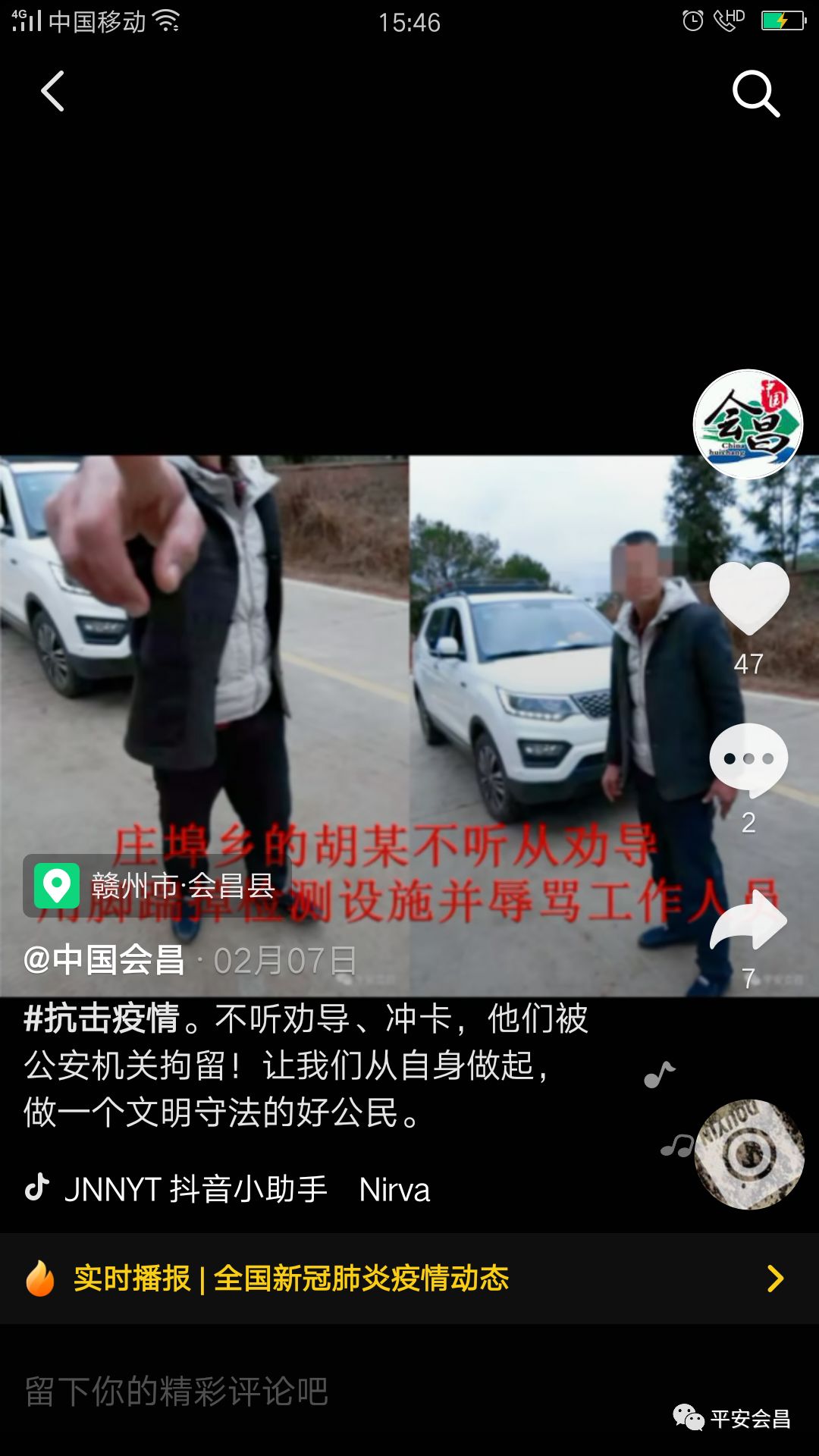Go back using the top-left arrow
The image size is (819, 1456).
point(52,92)
